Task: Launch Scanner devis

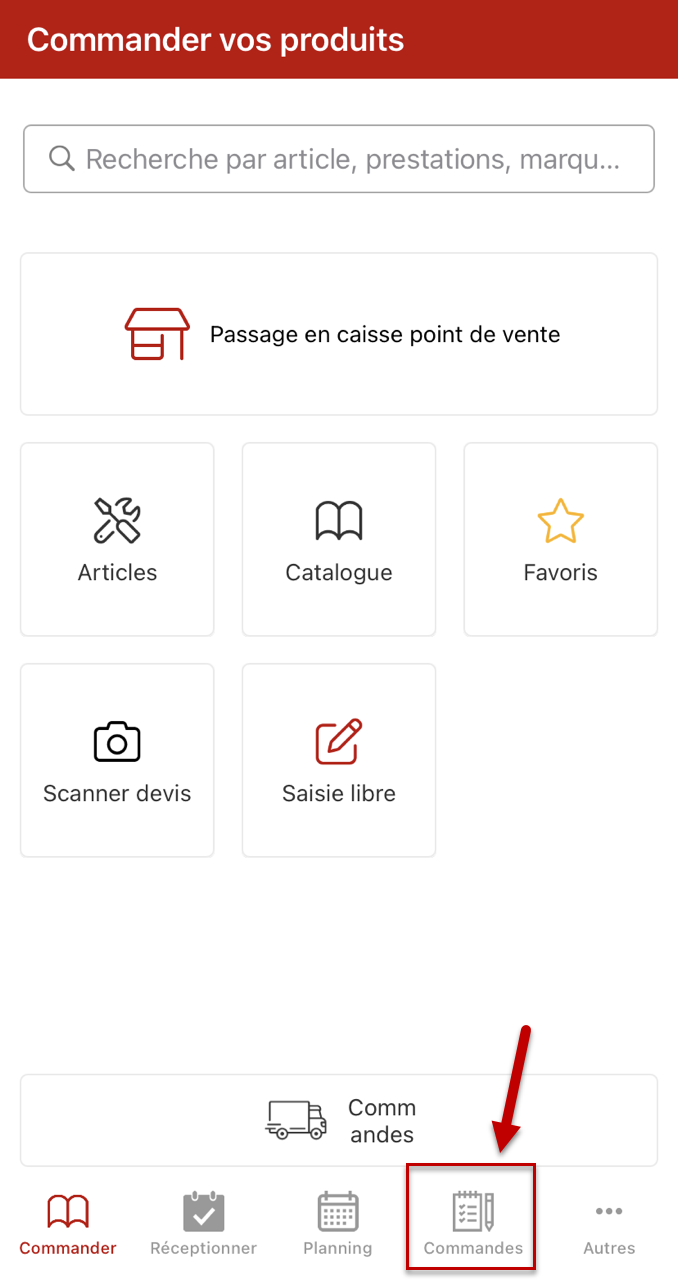Action: pyautogui.click(x=117, y=760)
